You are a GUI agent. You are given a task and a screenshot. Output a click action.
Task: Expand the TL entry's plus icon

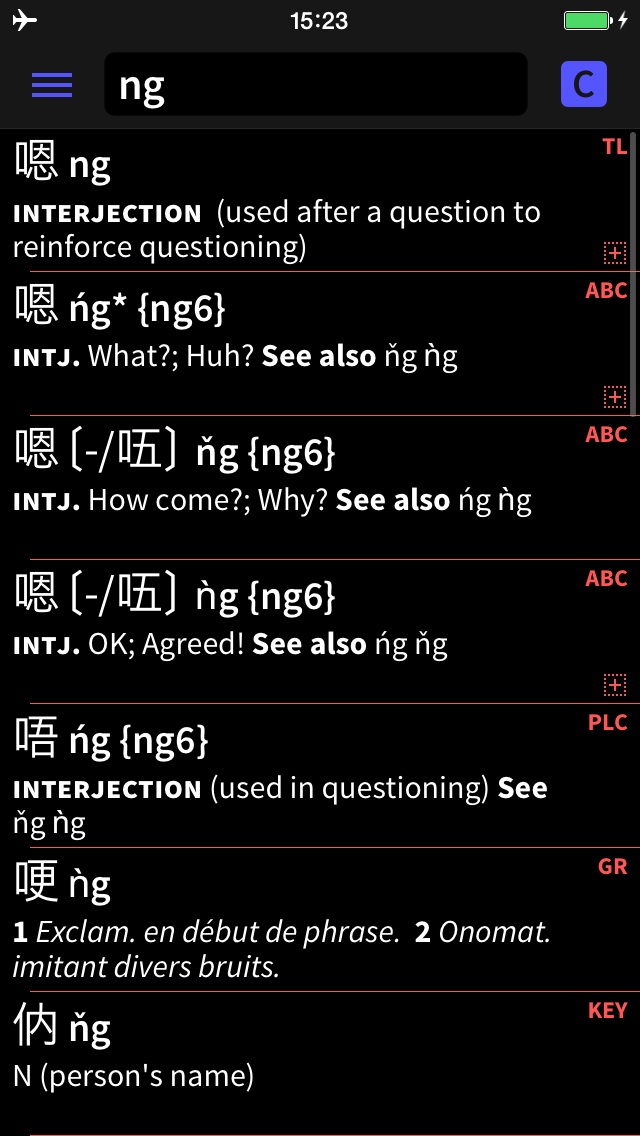click(615, 253)
